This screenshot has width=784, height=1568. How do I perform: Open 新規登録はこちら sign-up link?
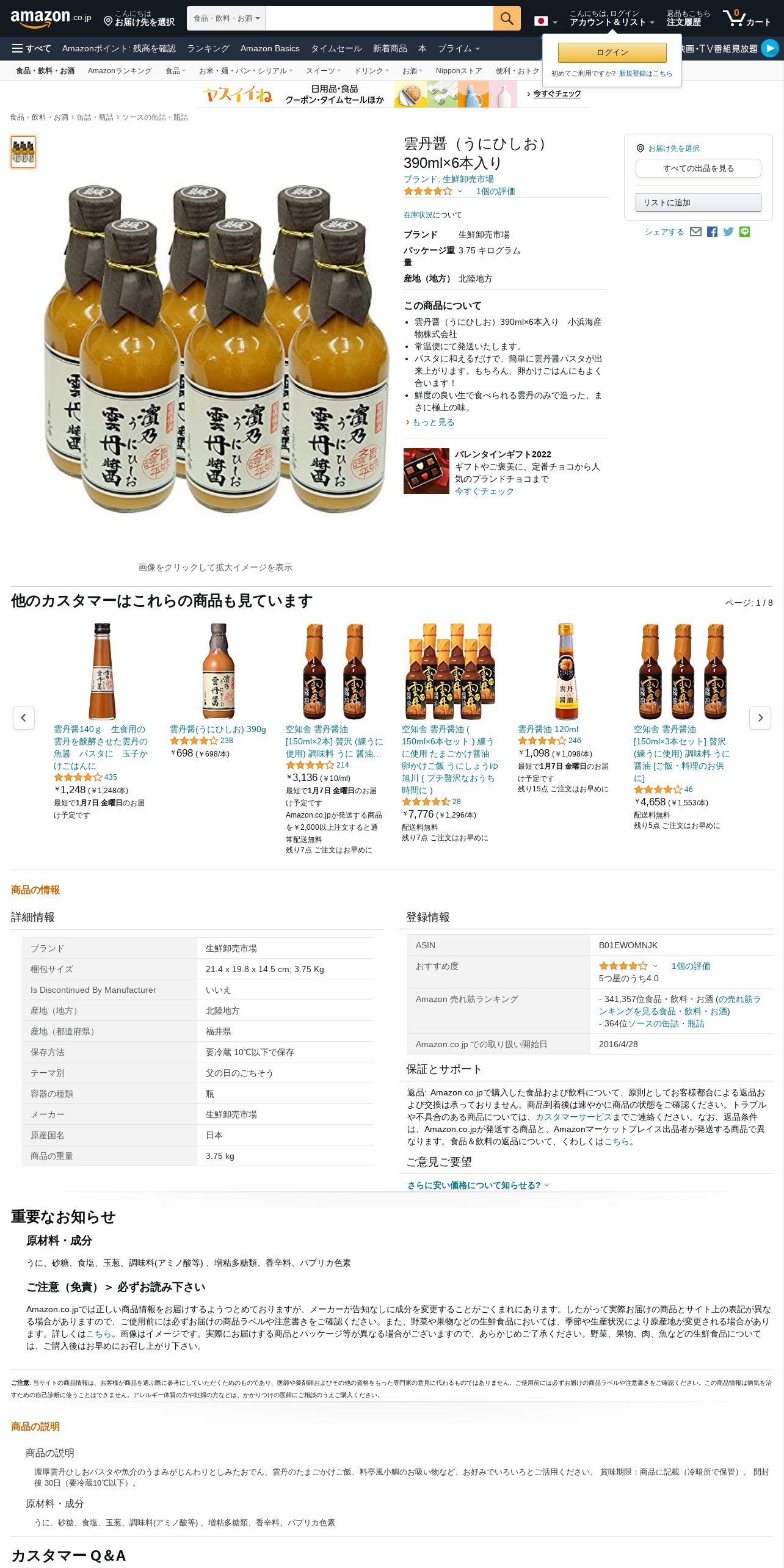coord(645,73)
